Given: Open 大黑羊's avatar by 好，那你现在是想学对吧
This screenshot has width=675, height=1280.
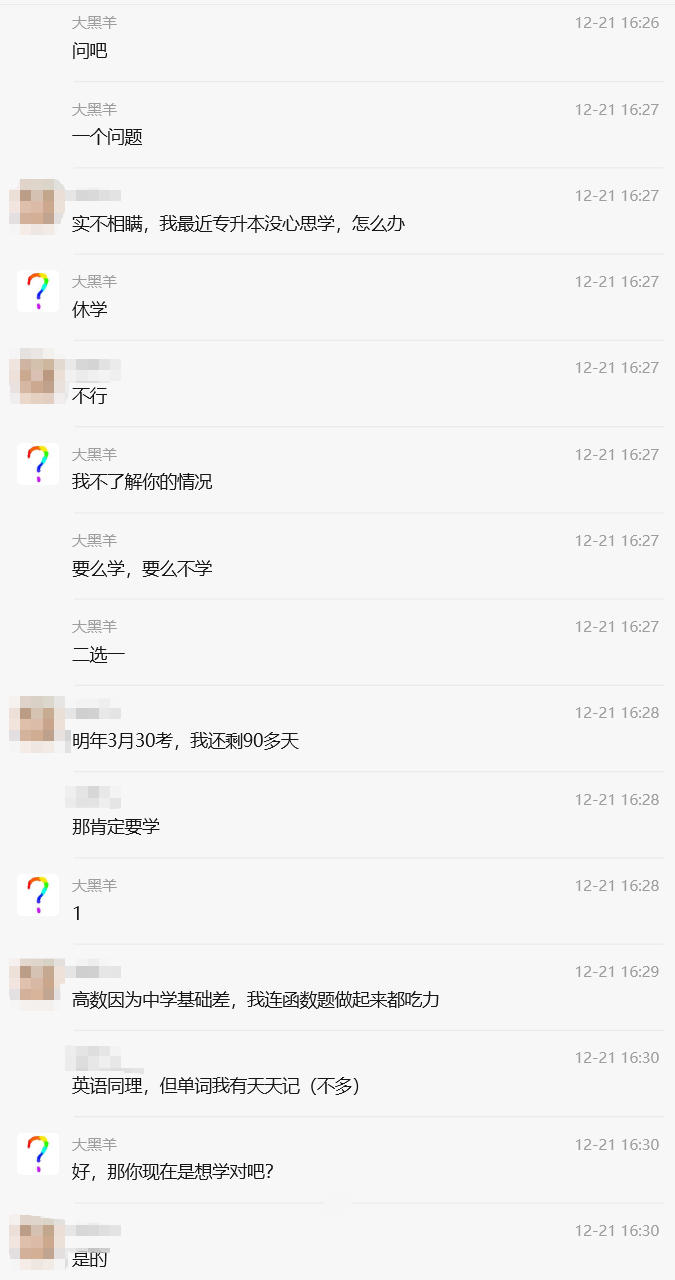Looking at the screenshot, I should click(38, 1154).
